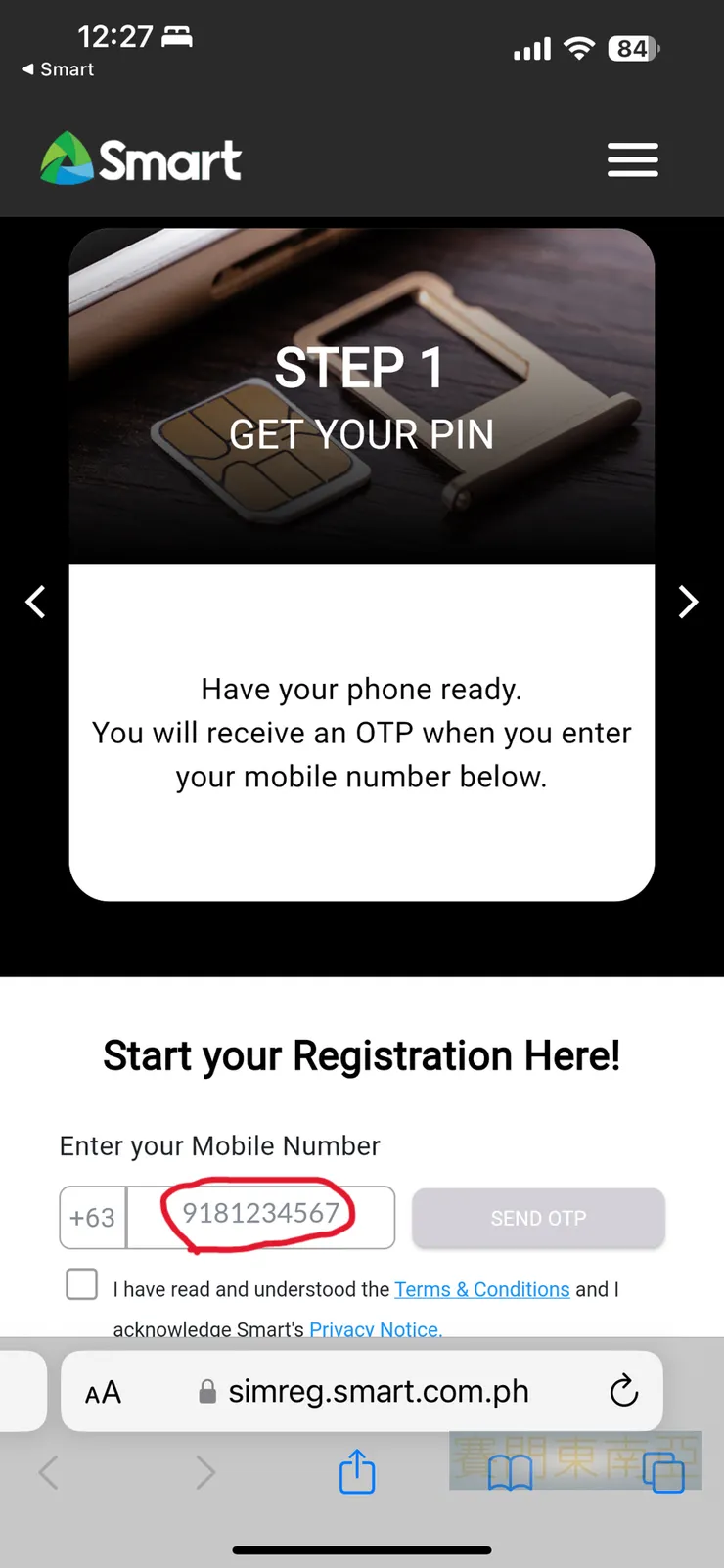Open the hamburger menu
The width and height of the screenshot is (724, 1568).
click(x=632, y=159)
